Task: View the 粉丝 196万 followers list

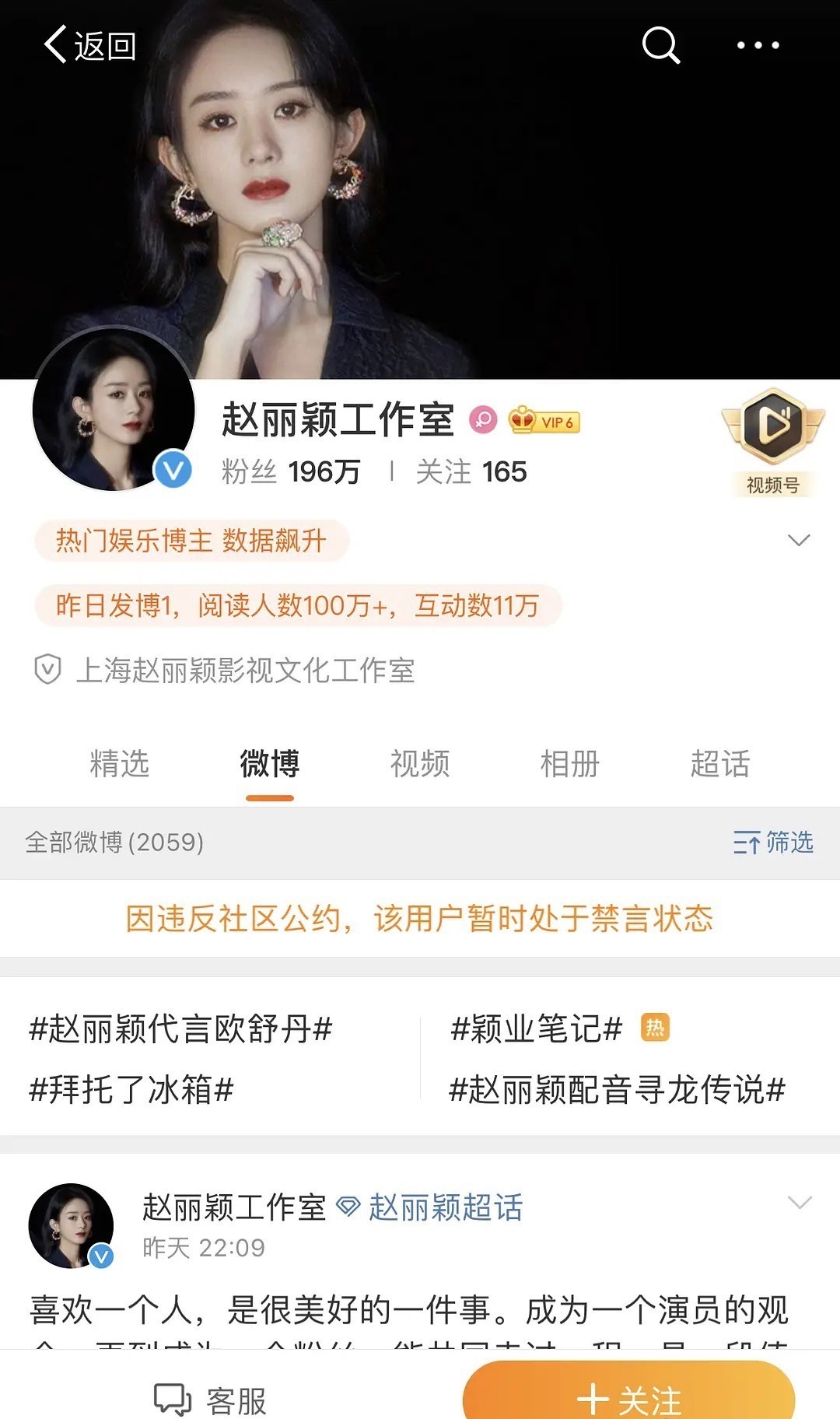Action: pyautogui.click(x=291, y=471)
